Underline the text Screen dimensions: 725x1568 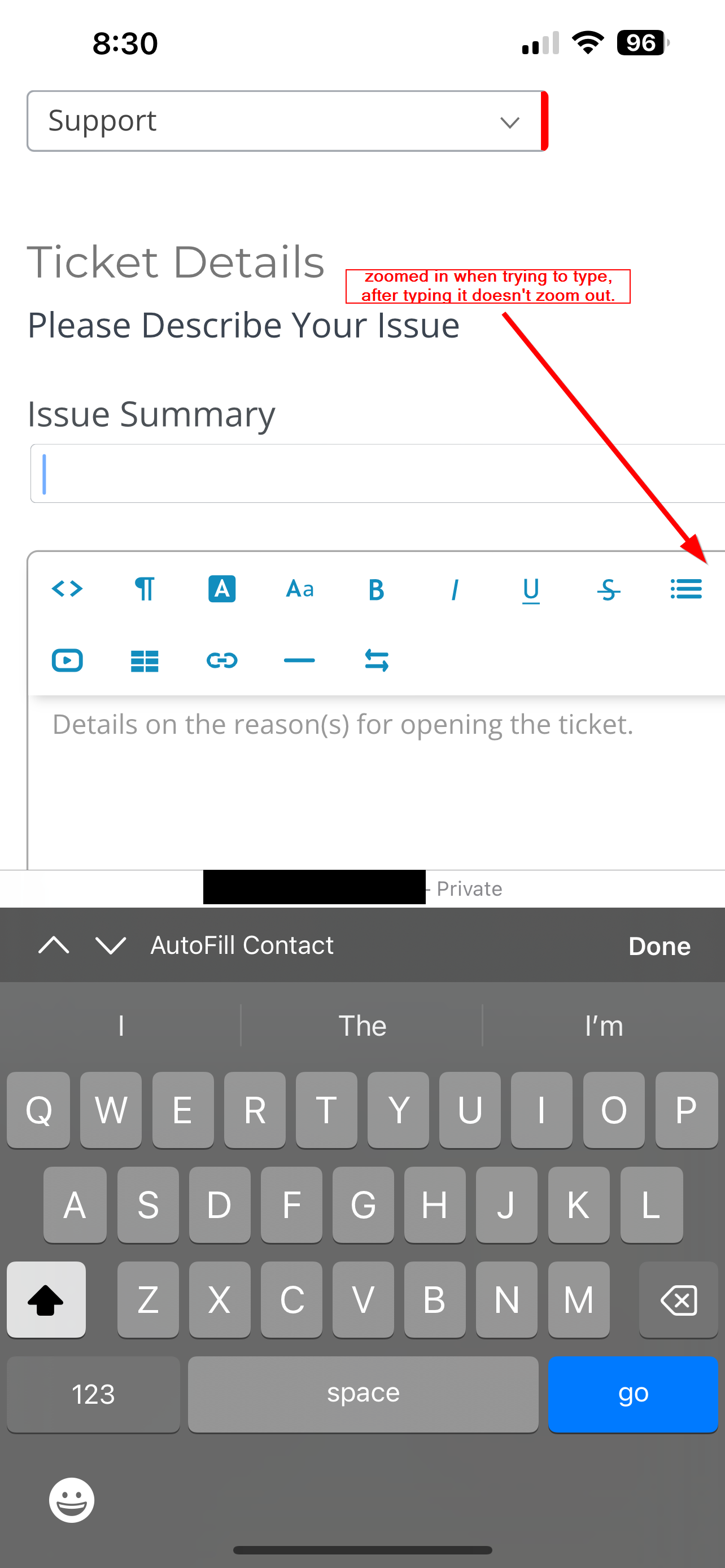[531, 589]
